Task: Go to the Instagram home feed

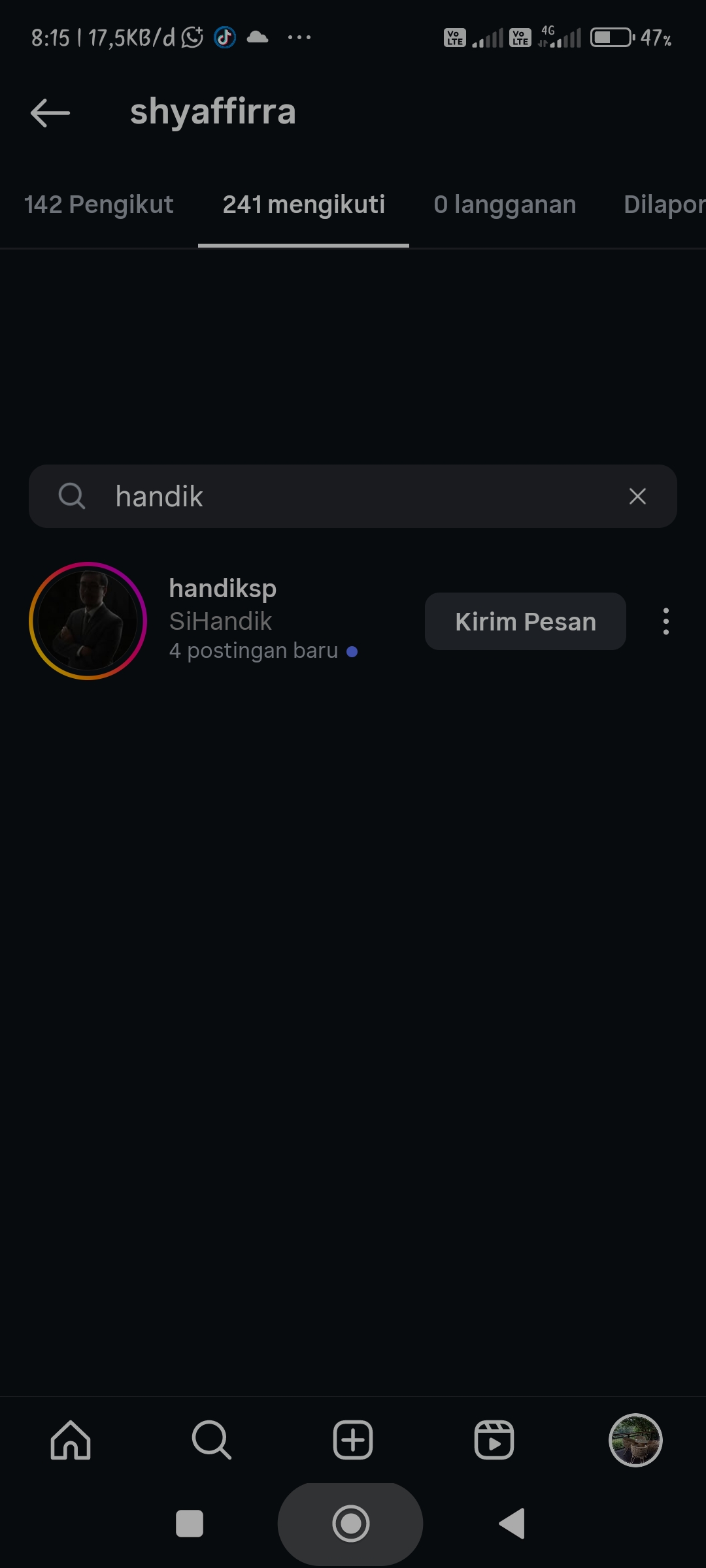Action: tap(71, 1440)
